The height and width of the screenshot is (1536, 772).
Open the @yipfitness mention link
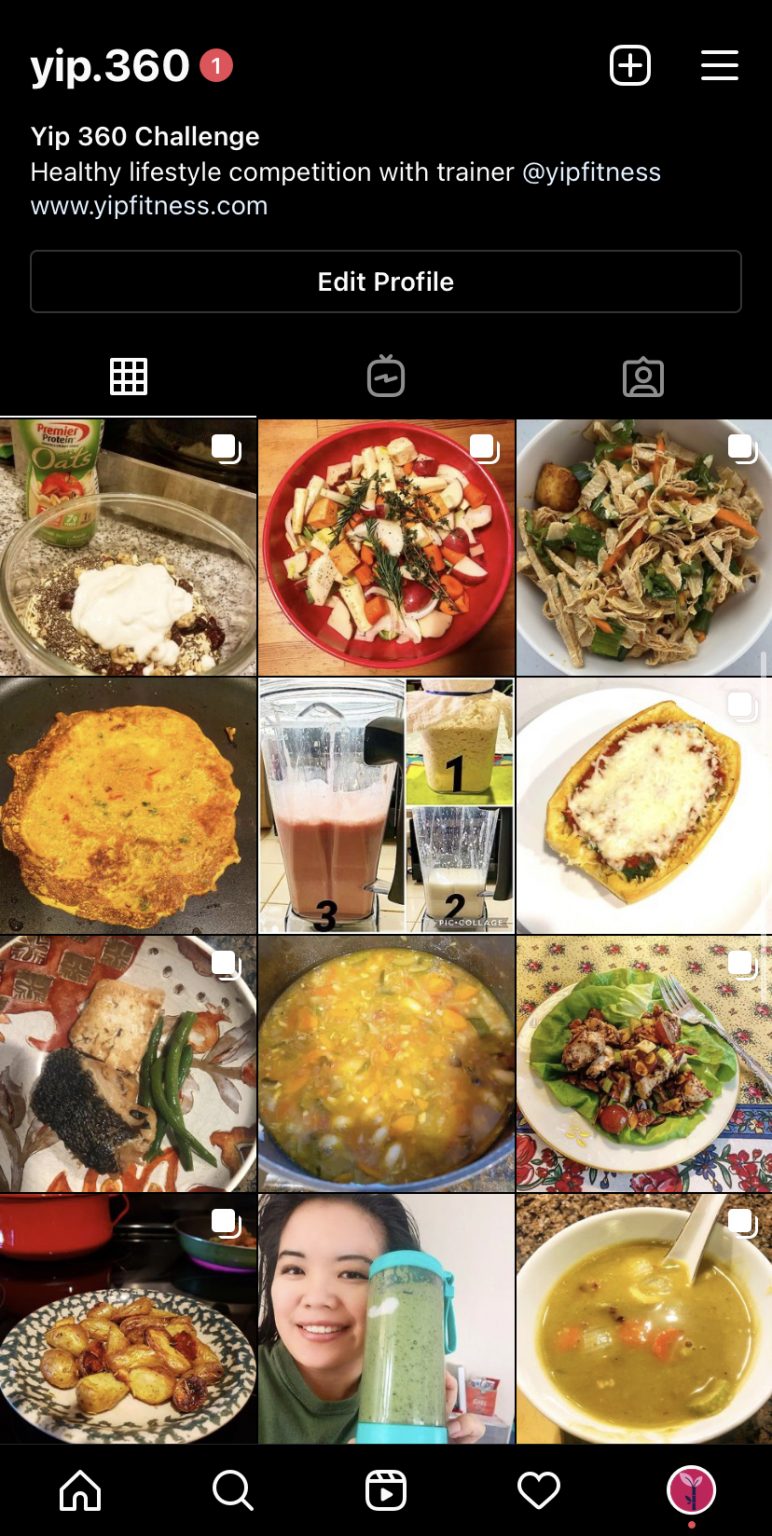click(x=591, y=172)
